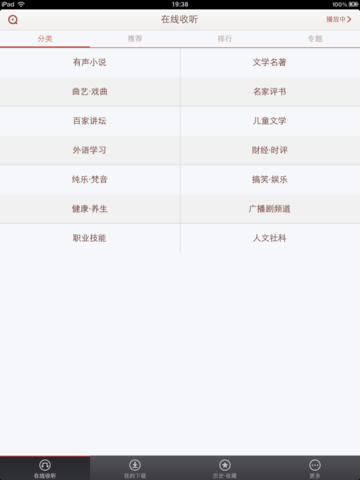Select the 外语学习 category

click(x=90, y=150)
